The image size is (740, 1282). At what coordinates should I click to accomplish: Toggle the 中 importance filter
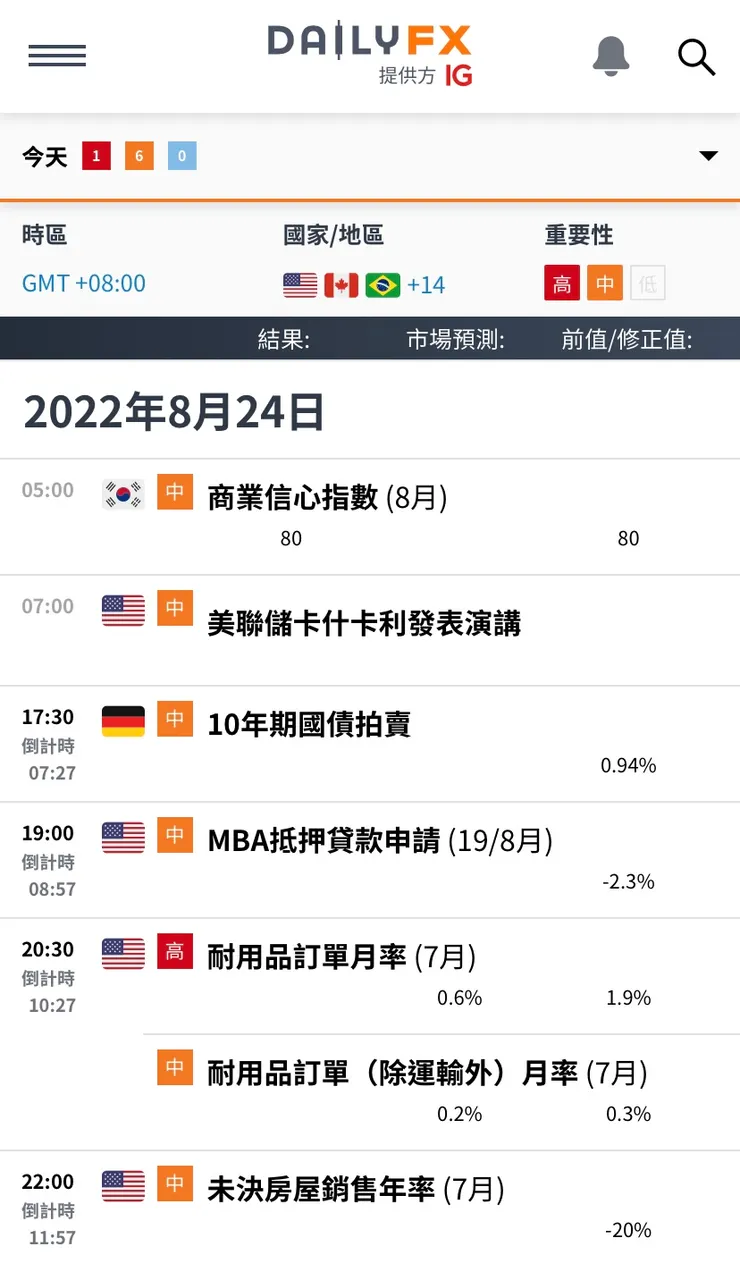tap(605, 284)
